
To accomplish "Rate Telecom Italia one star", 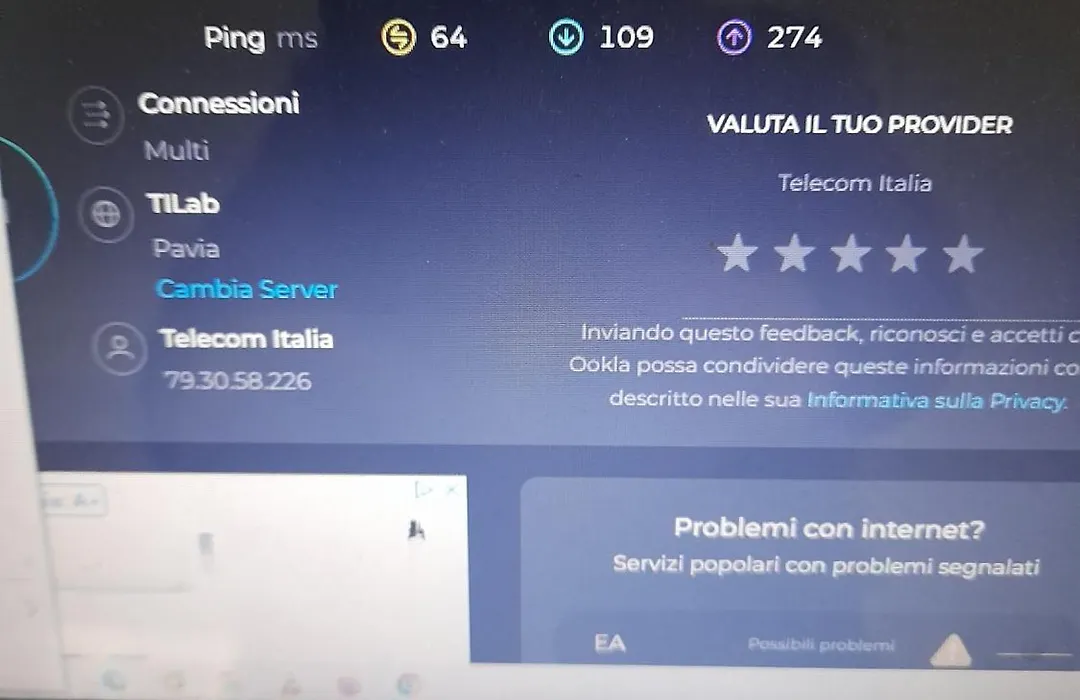I will point(738,254).
